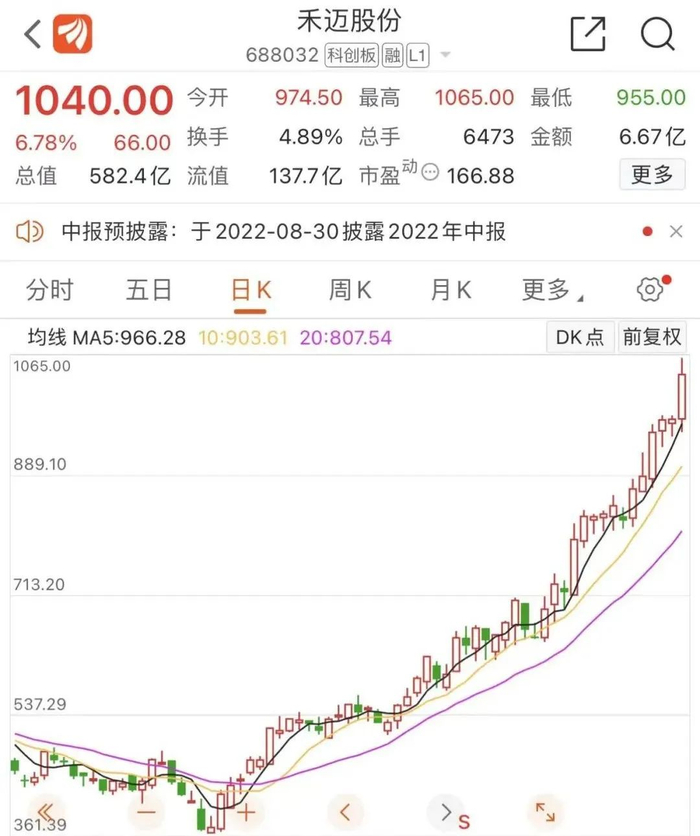Expand the 更多 chart period options

pos(551,290)
